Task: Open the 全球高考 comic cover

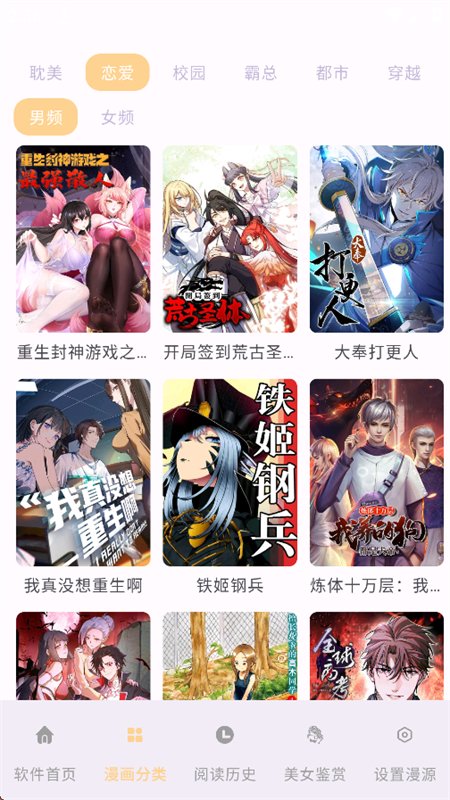Action: pos(377,656)
